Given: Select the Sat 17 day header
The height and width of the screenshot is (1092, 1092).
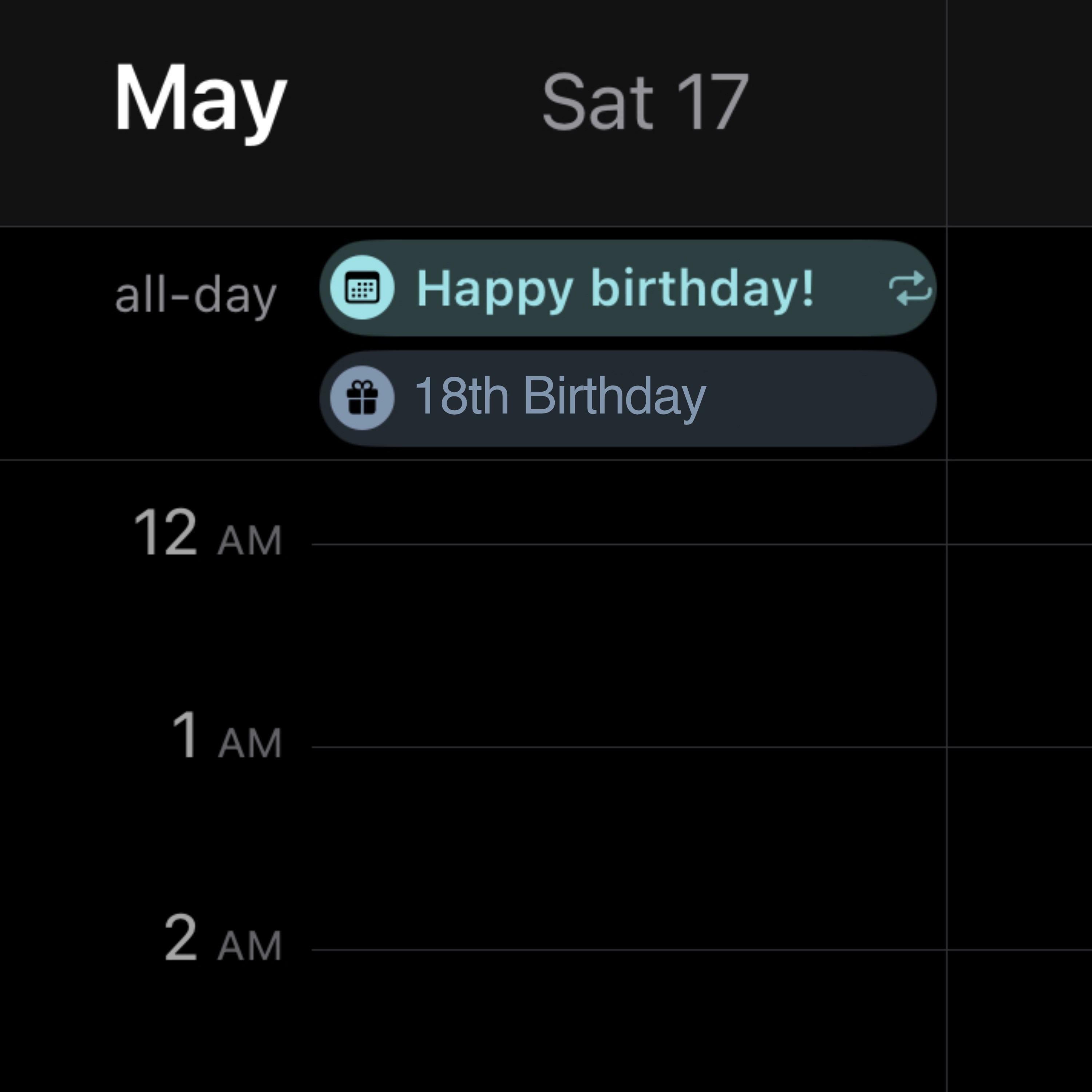Looking at the screenshot, I should [x=645, y=102].
